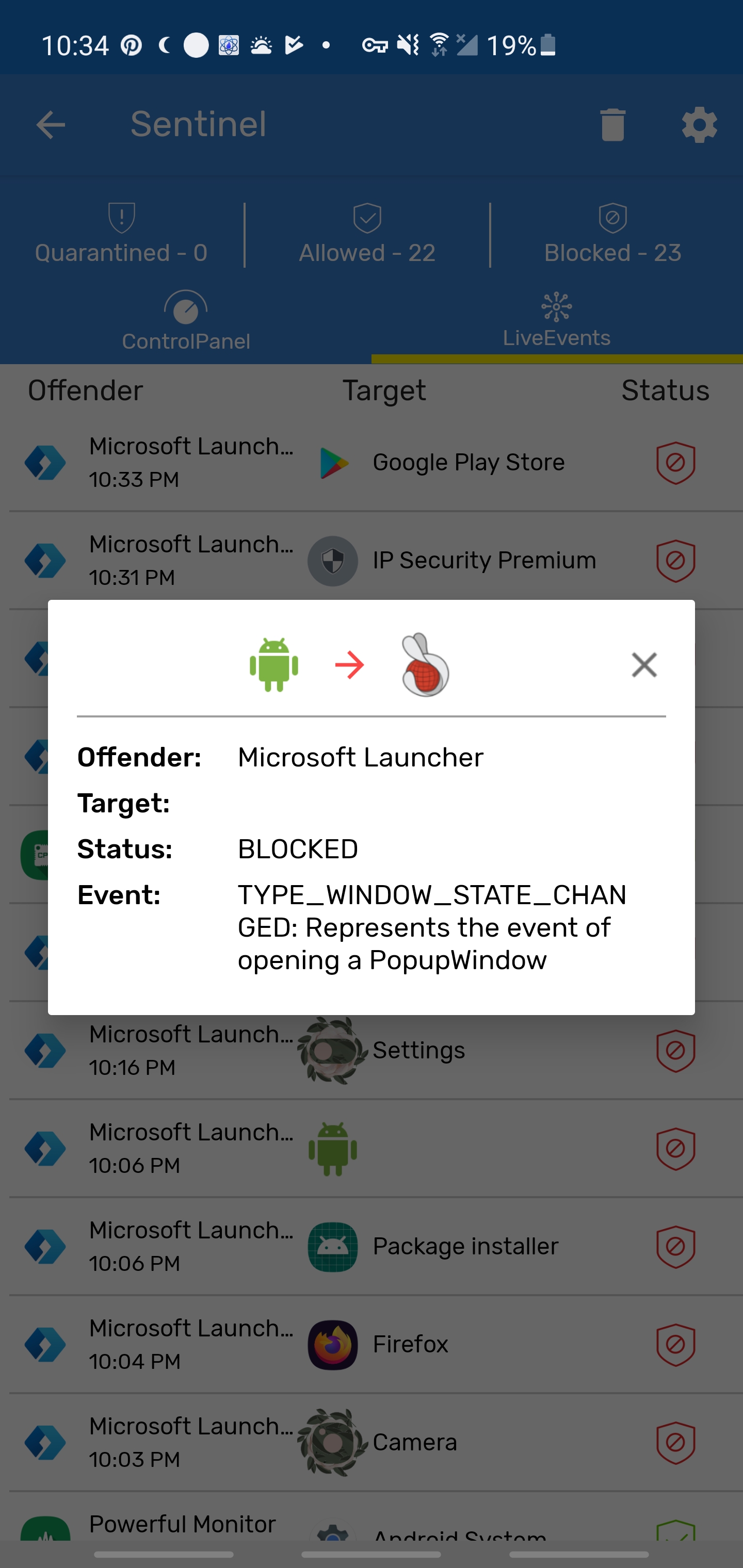View the Allowed apps list

tap(367, 235)
